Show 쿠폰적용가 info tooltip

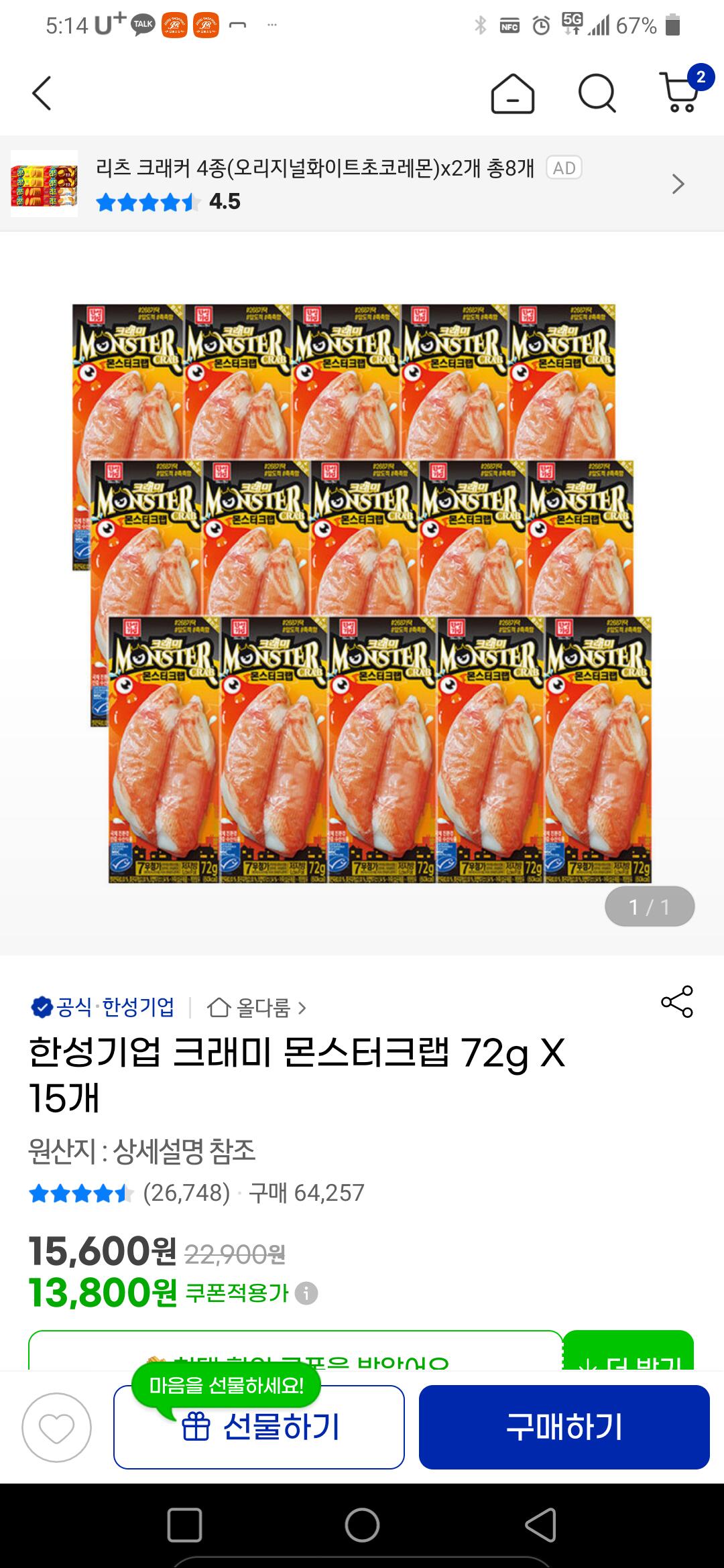coord(306,1293)
